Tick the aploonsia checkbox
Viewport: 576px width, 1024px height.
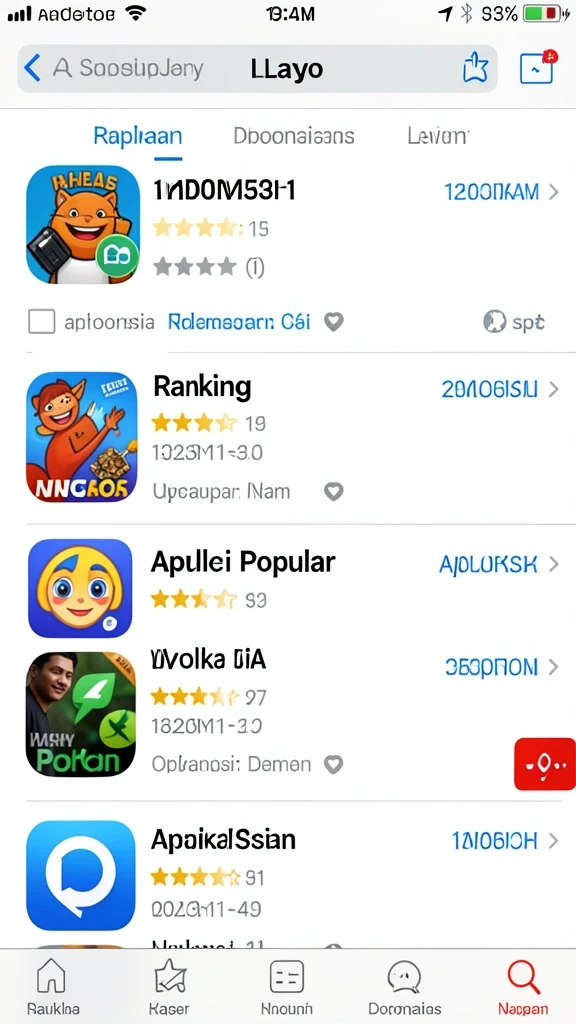41,321
